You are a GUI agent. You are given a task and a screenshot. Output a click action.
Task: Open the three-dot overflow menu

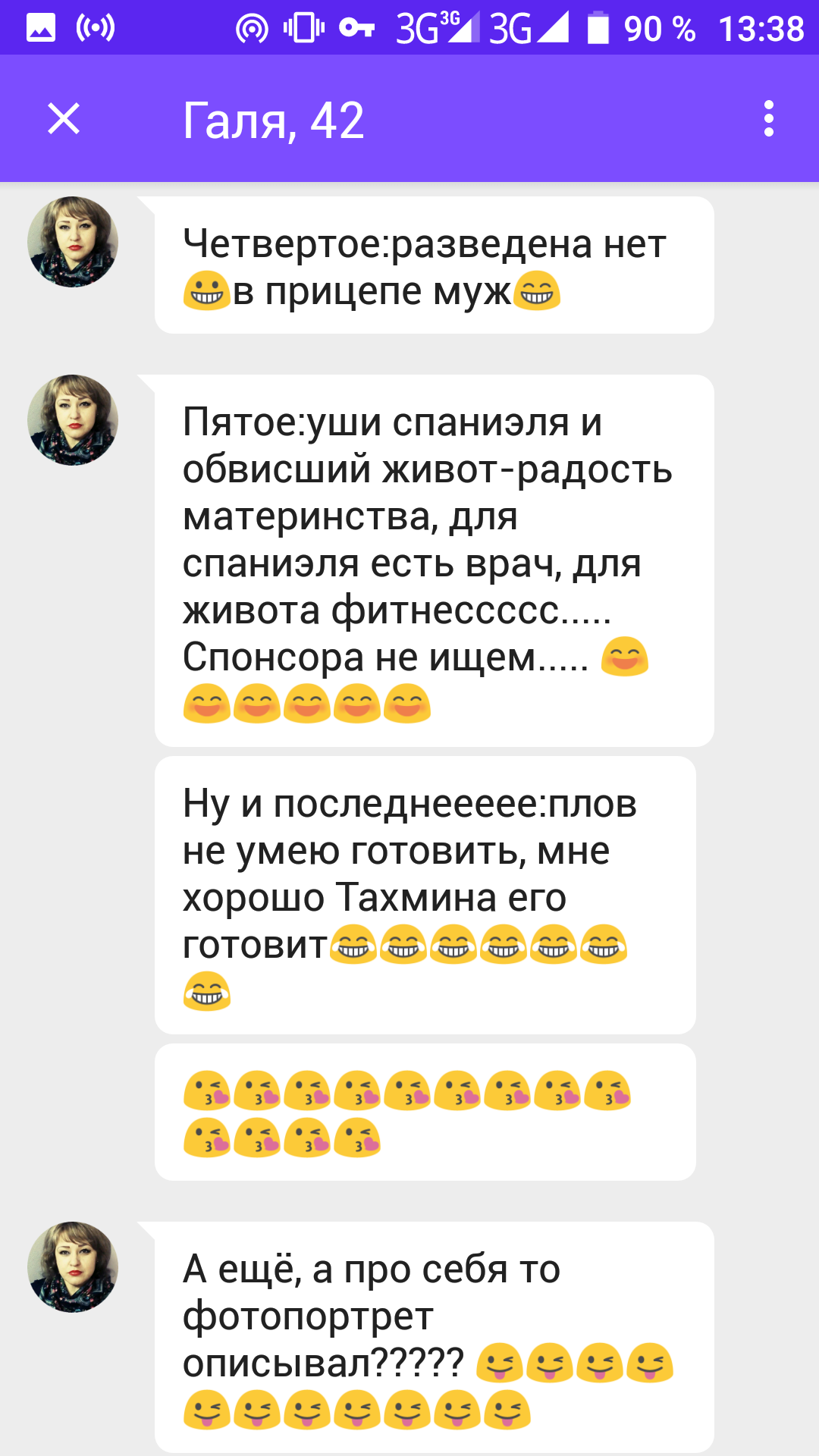[770, 120]
